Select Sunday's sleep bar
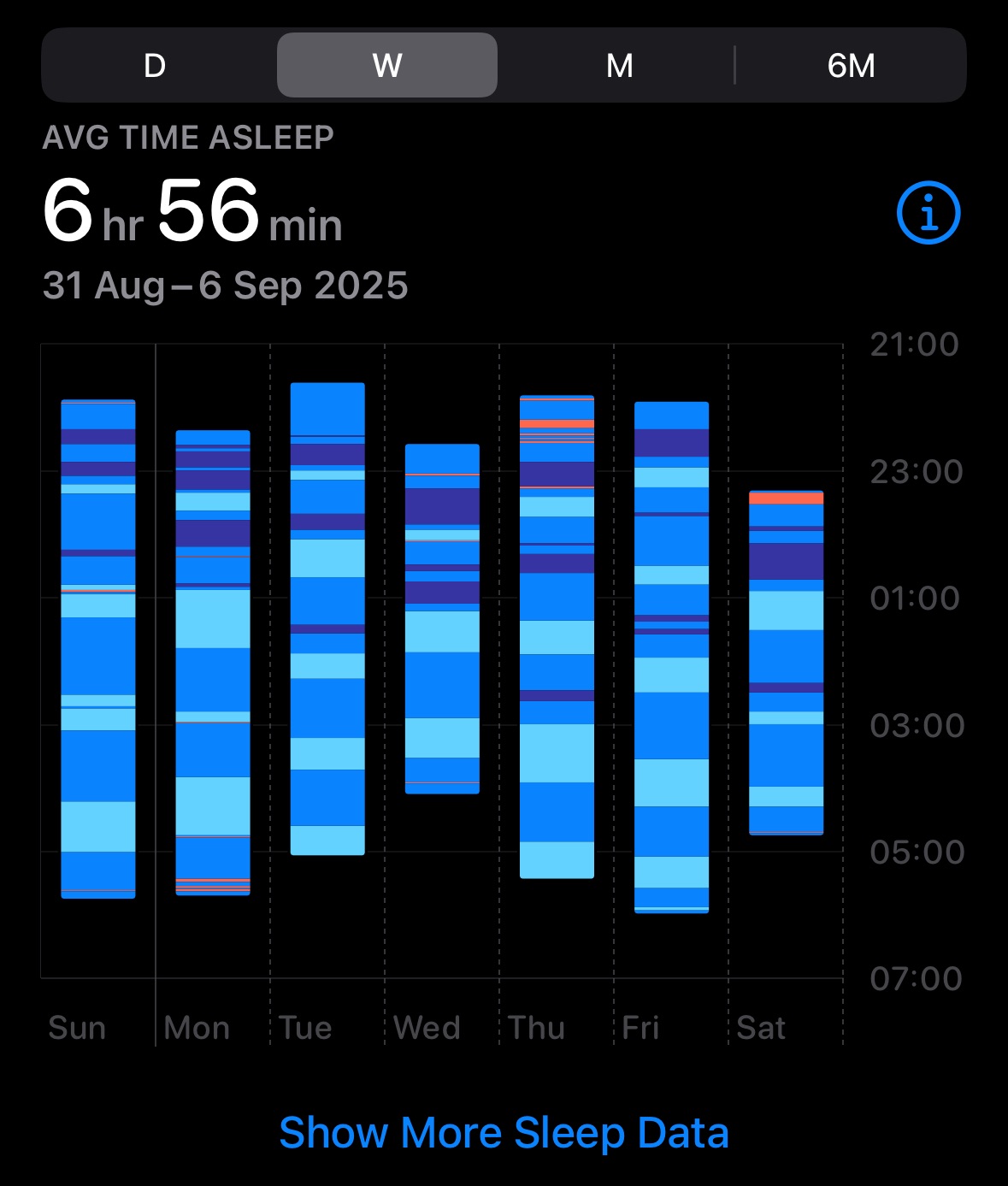The width and height of the screenshot is (1008, 1186). click(98, 649)
